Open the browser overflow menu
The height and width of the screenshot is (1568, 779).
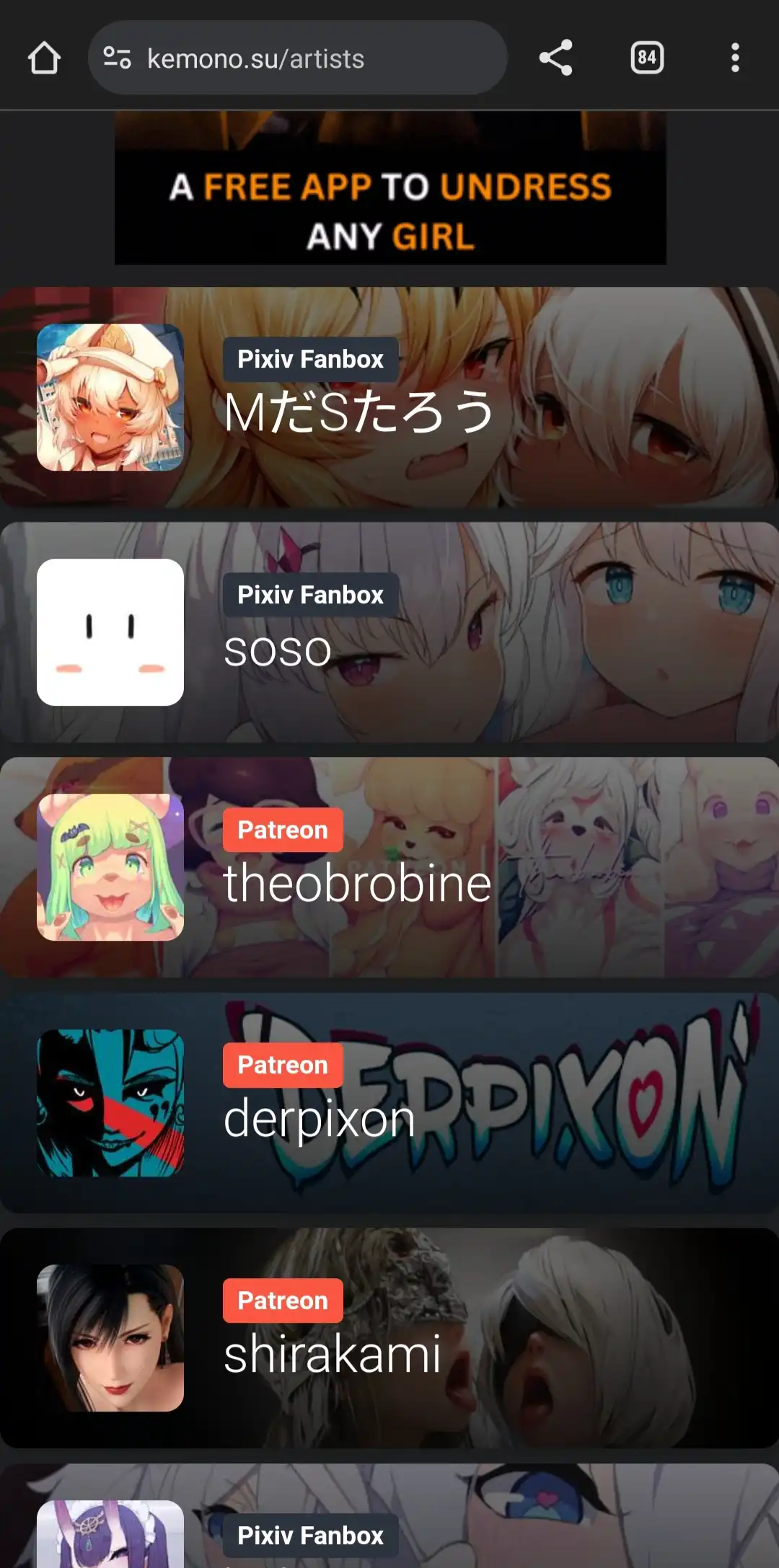(x=735, y=58)
